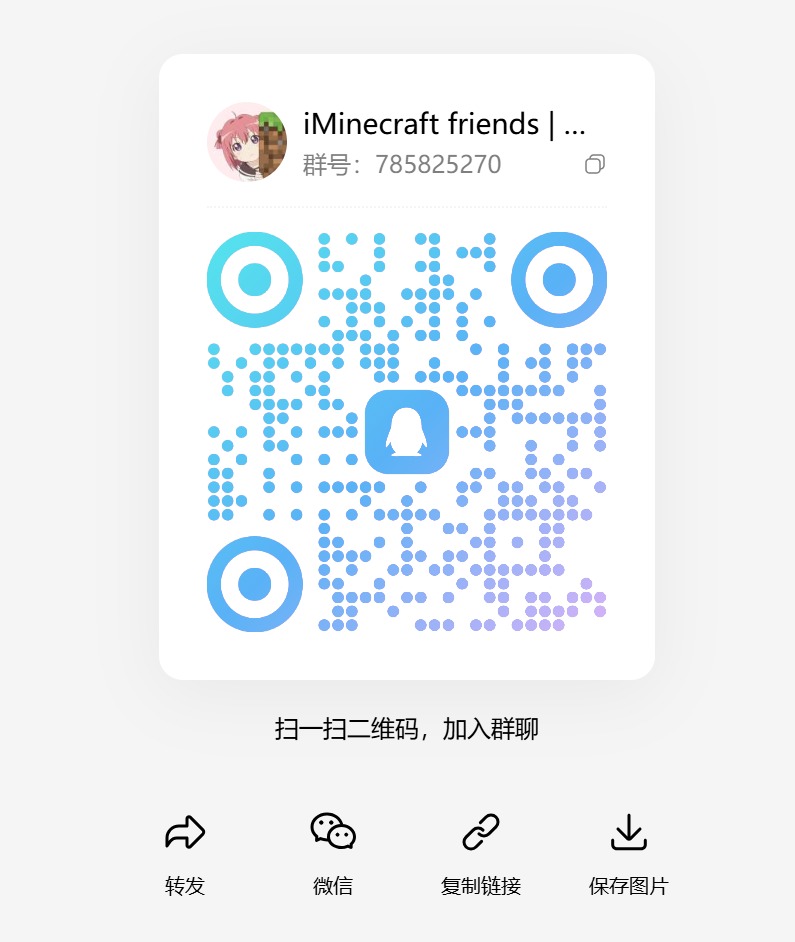Copy the group number 785825270
The image size is (795, 942).
[x=595, y=165]
